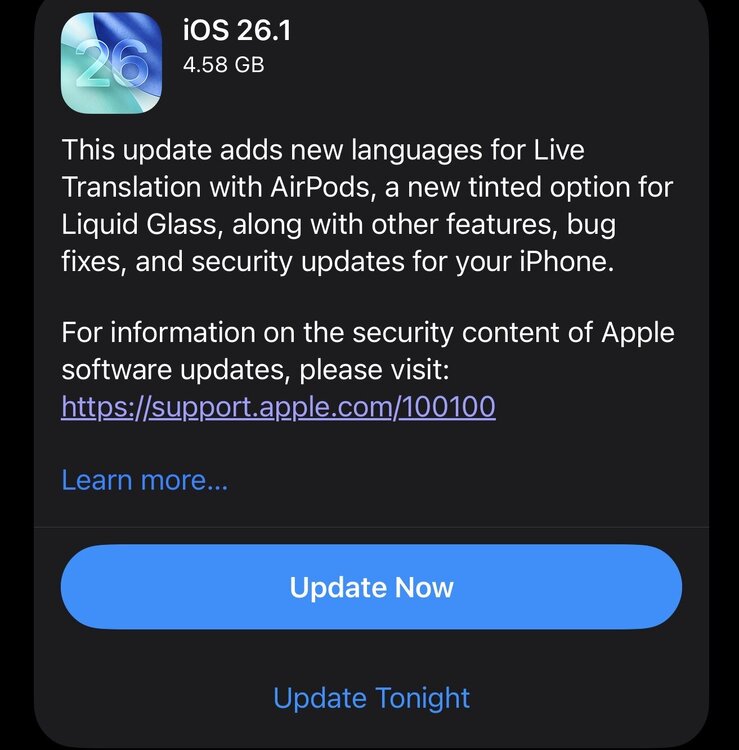Open the Learn more link

(x=145, y=480)
